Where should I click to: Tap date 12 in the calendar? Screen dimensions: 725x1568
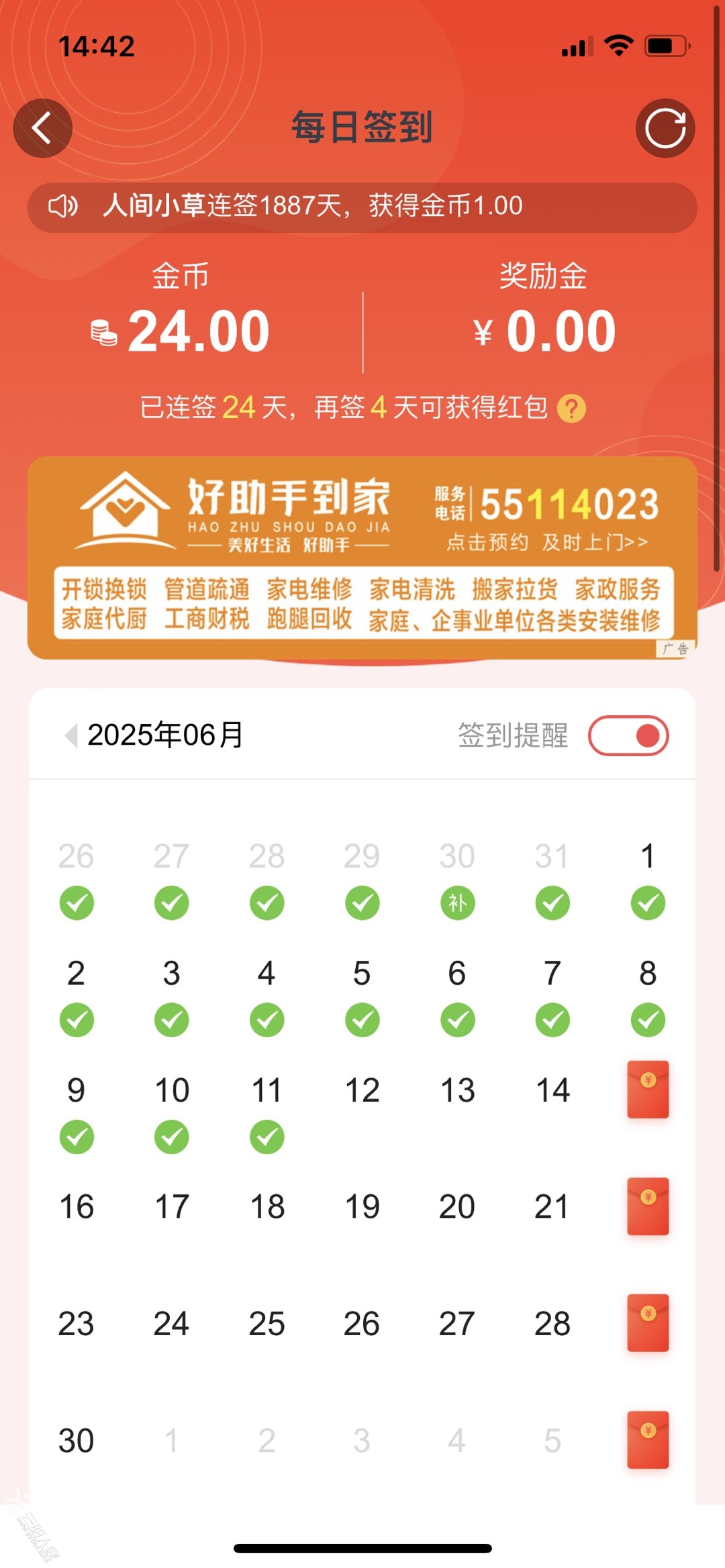(362, 1090)
